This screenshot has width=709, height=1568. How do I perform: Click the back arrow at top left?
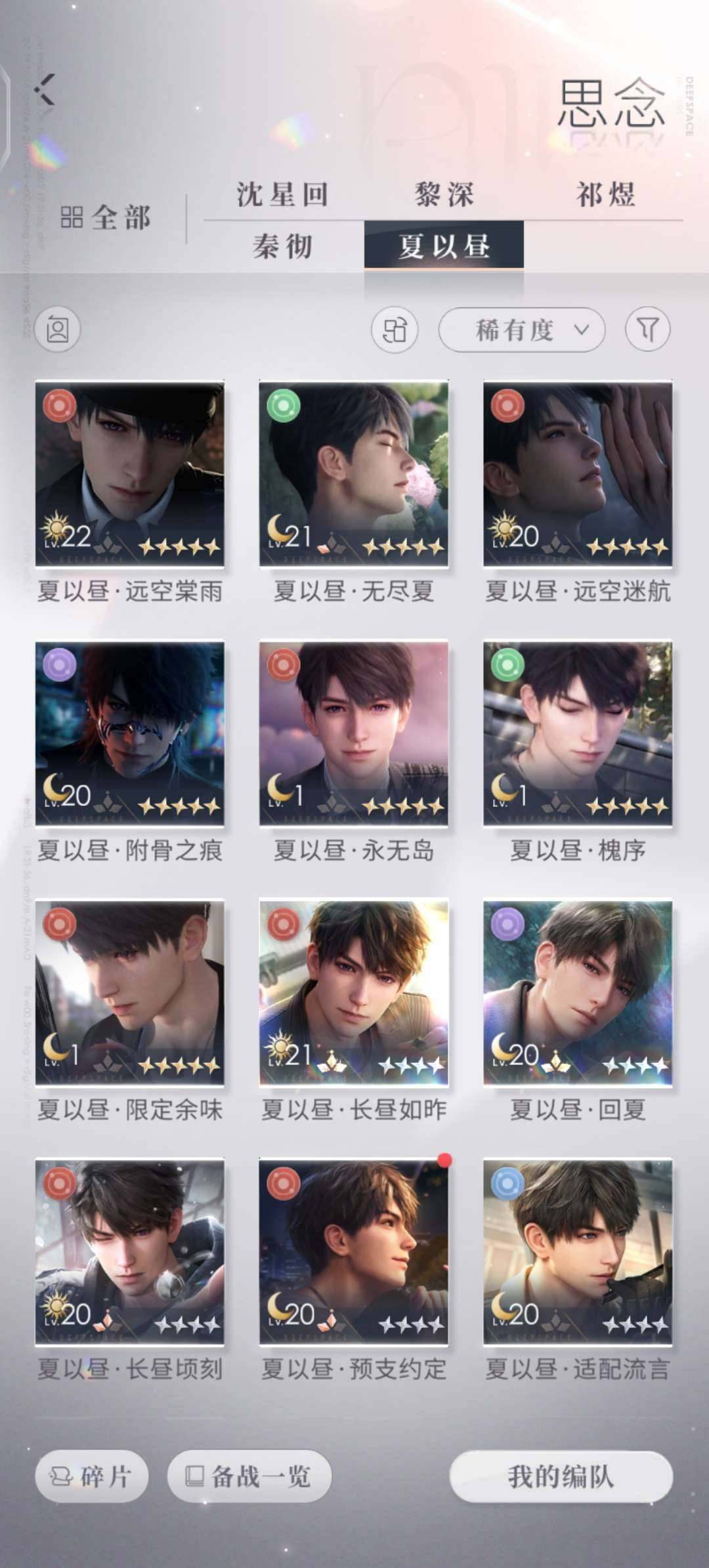point(44,91)
